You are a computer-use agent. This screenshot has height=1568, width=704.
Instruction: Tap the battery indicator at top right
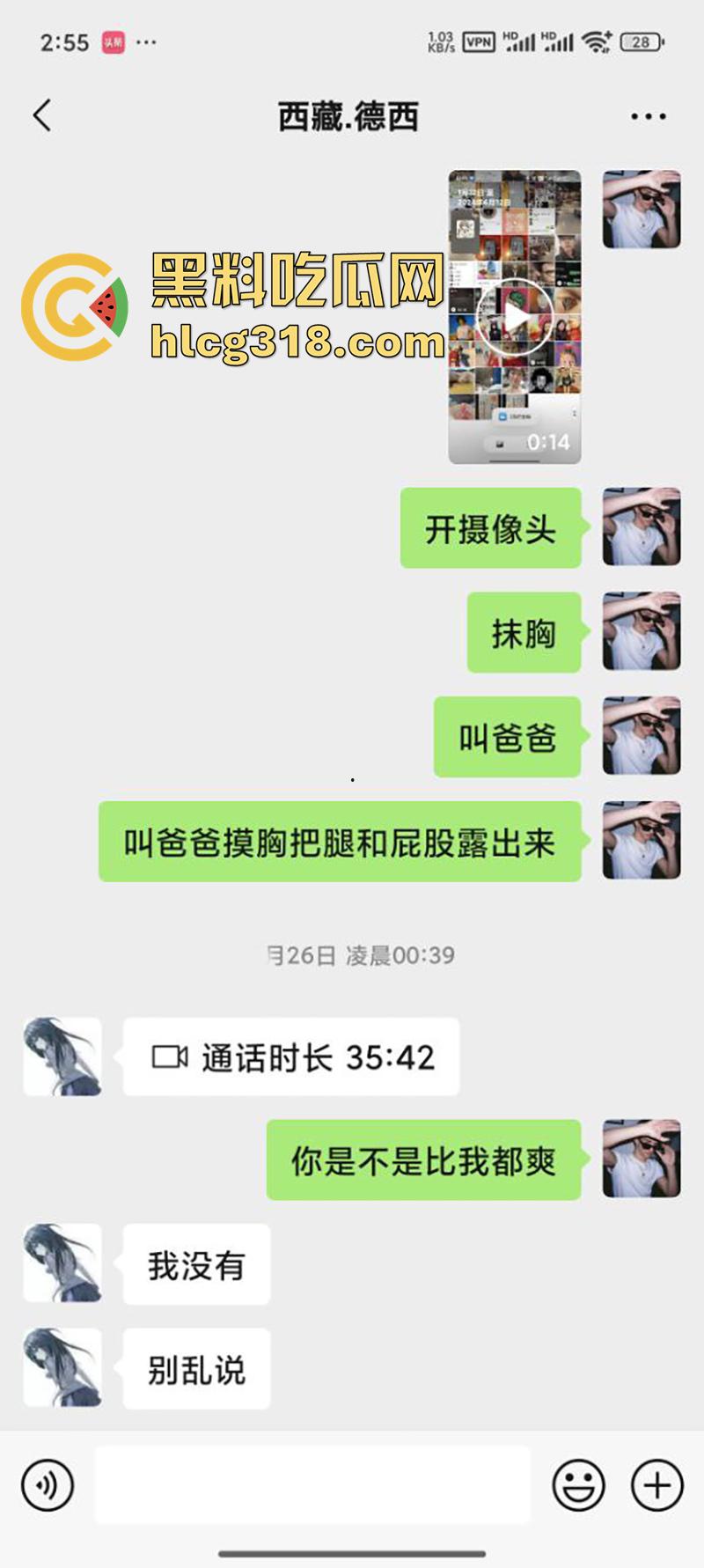pyautogui.click(x=642, y=40)
